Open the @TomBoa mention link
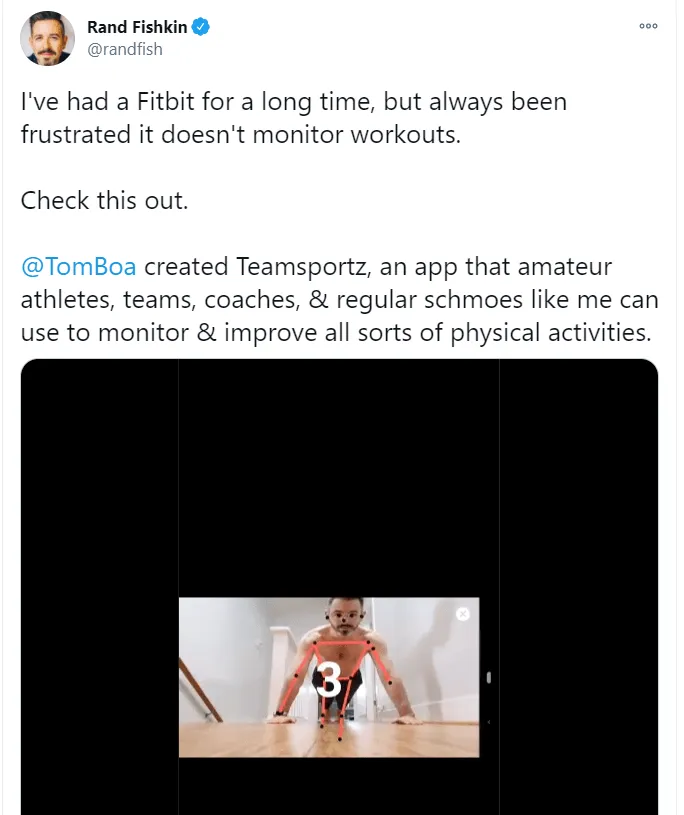This screenshot has width=684, height=815. [x=78, y=268]
